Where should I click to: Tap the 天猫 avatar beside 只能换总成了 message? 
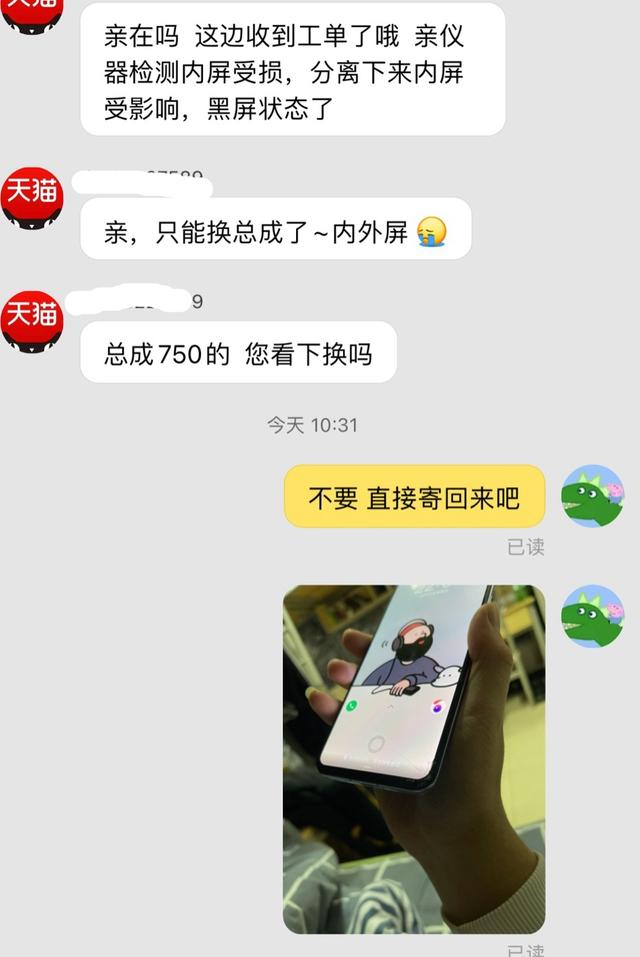32,197
